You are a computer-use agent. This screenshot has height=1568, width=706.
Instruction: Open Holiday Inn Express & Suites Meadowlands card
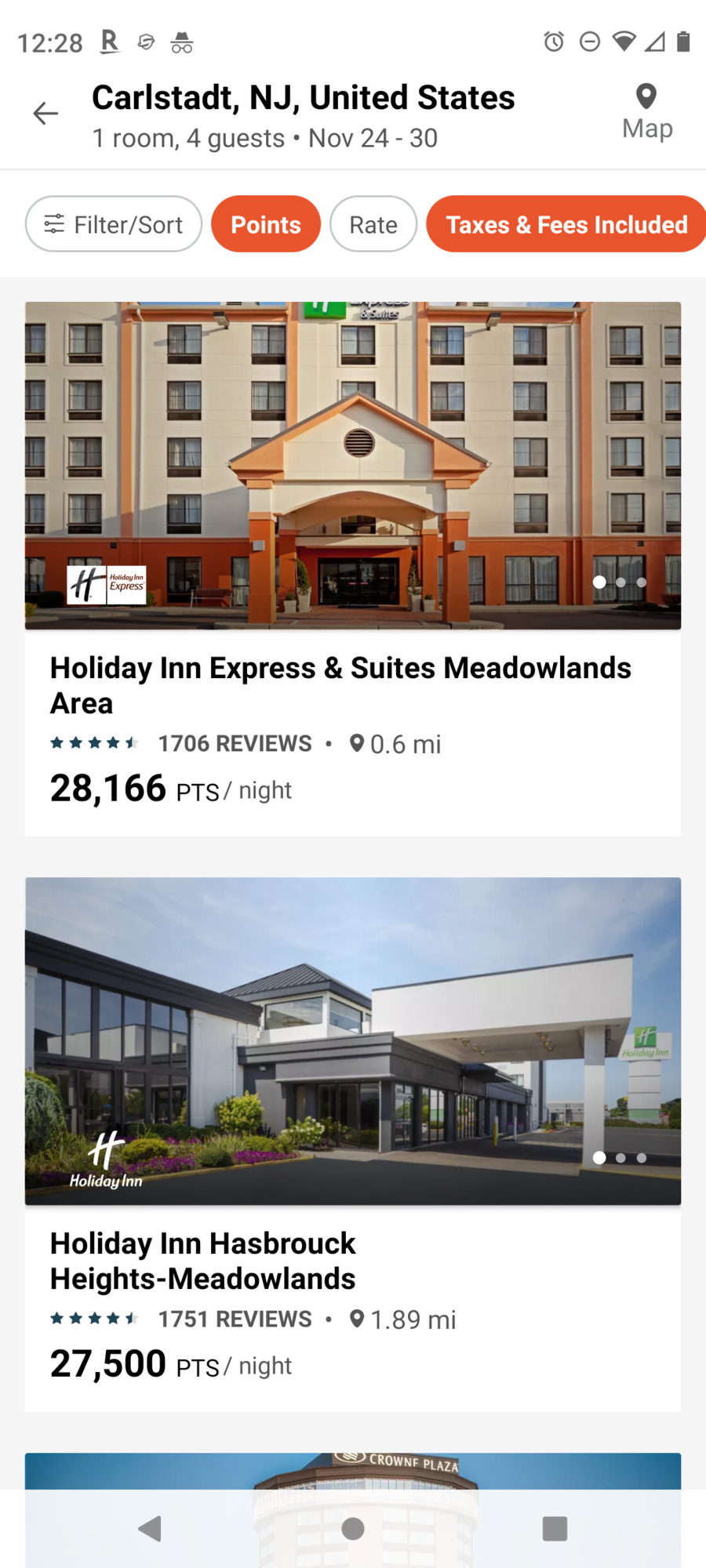coord(352,684)
